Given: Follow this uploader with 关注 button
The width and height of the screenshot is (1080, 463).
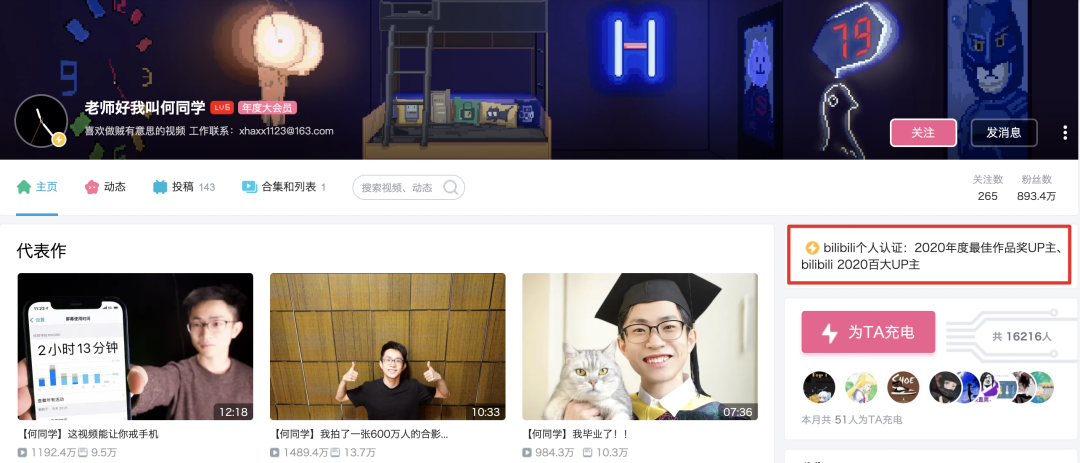Looking at the screenshot, I should click(x=923, y=132).
